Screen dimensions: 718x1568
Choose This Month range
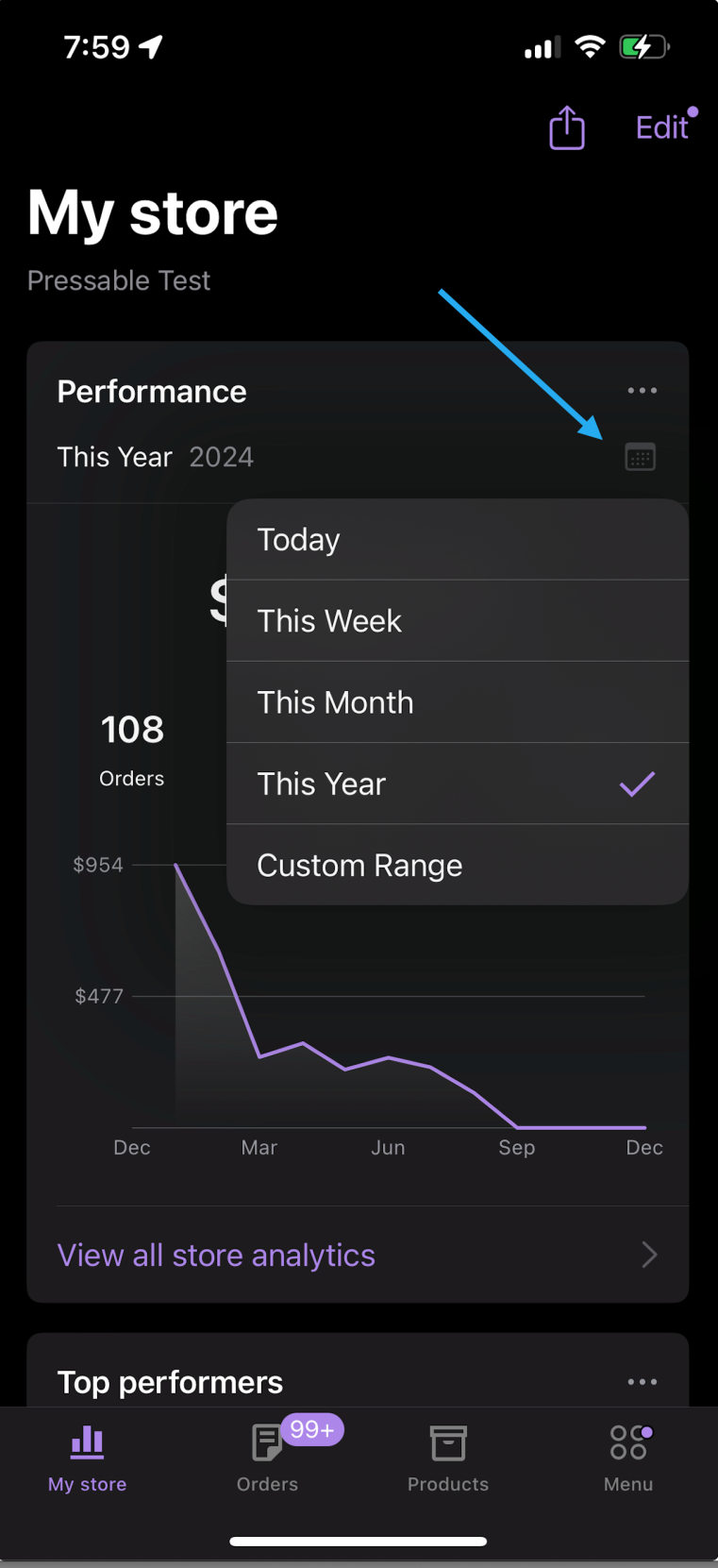pos(457,702)
